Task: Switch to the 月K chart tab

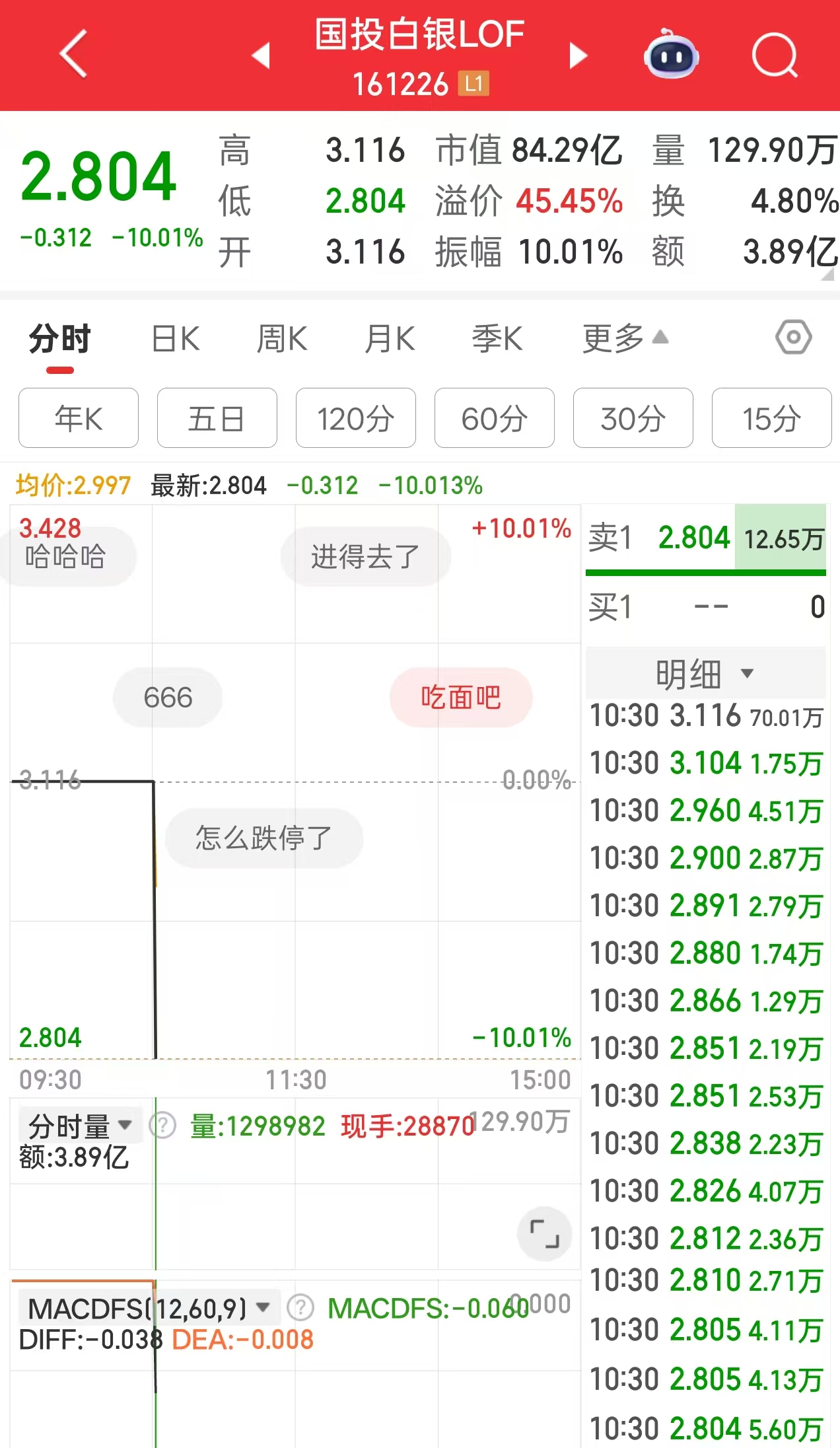Action: point(390,340)
